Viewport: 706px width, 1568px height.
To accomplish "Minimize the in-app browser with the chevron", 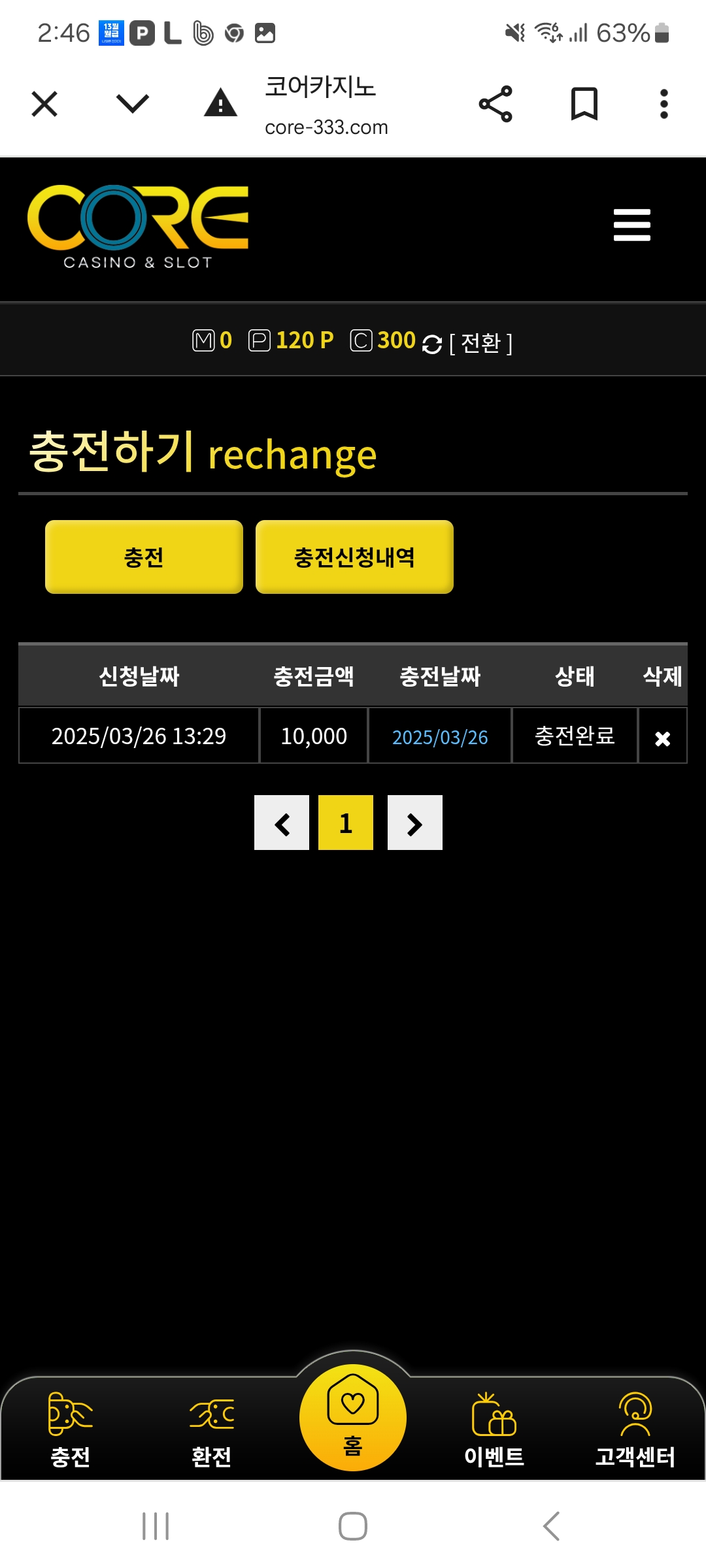I will pos(133,104).
